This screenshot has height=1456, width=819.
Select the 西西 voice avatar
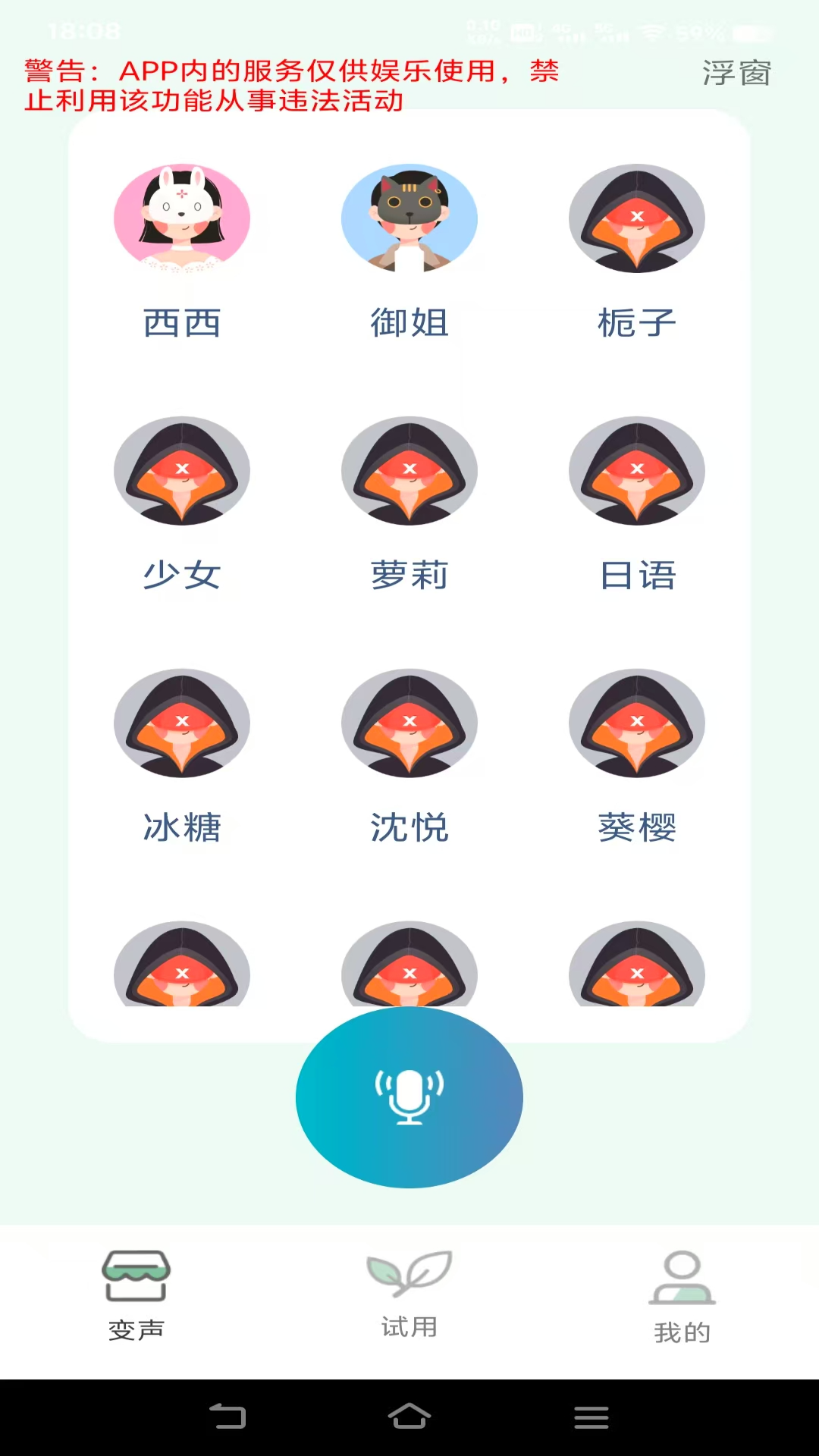point(182,218)
